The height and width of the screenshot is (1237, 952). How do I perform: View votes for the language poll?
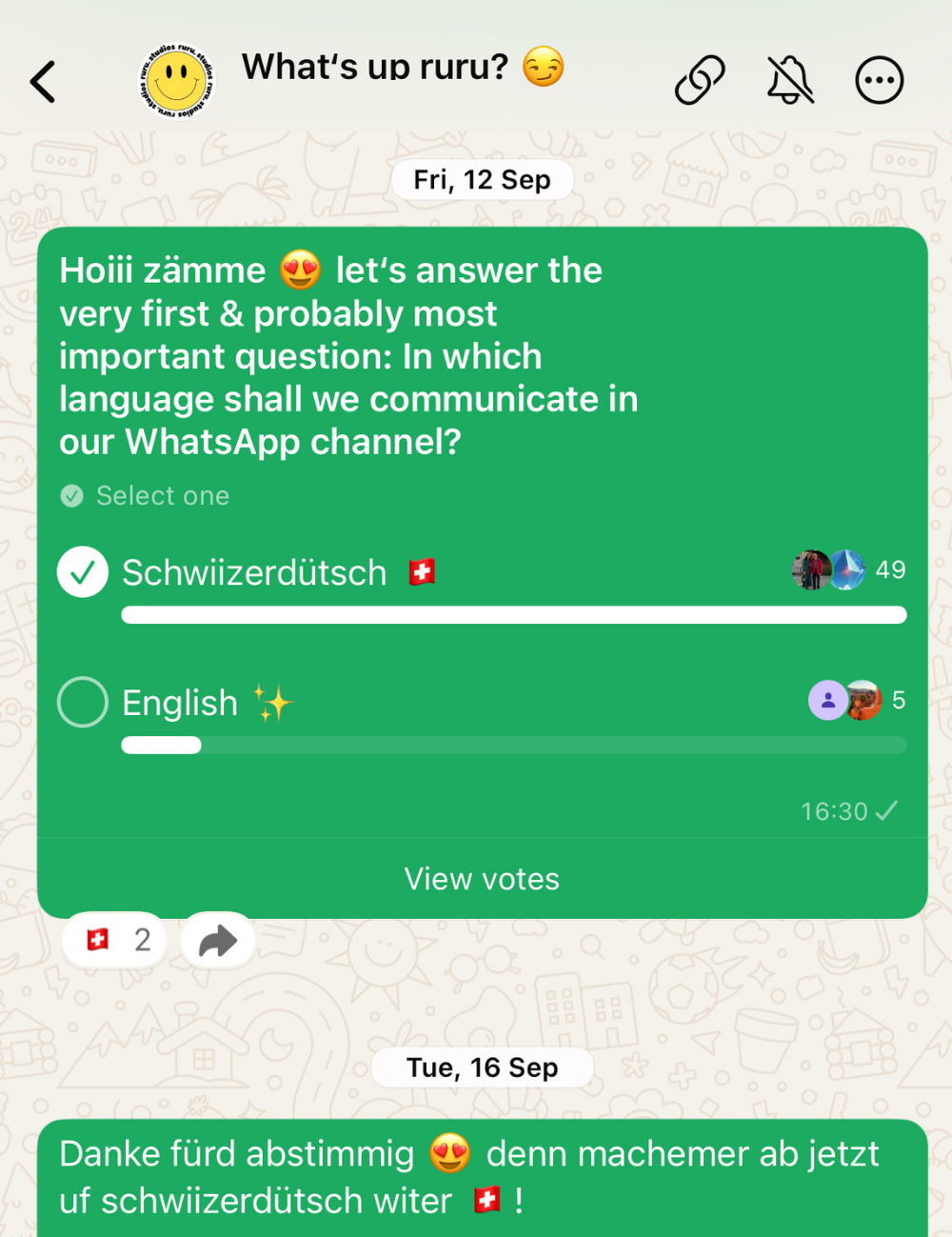click(482, 879)
